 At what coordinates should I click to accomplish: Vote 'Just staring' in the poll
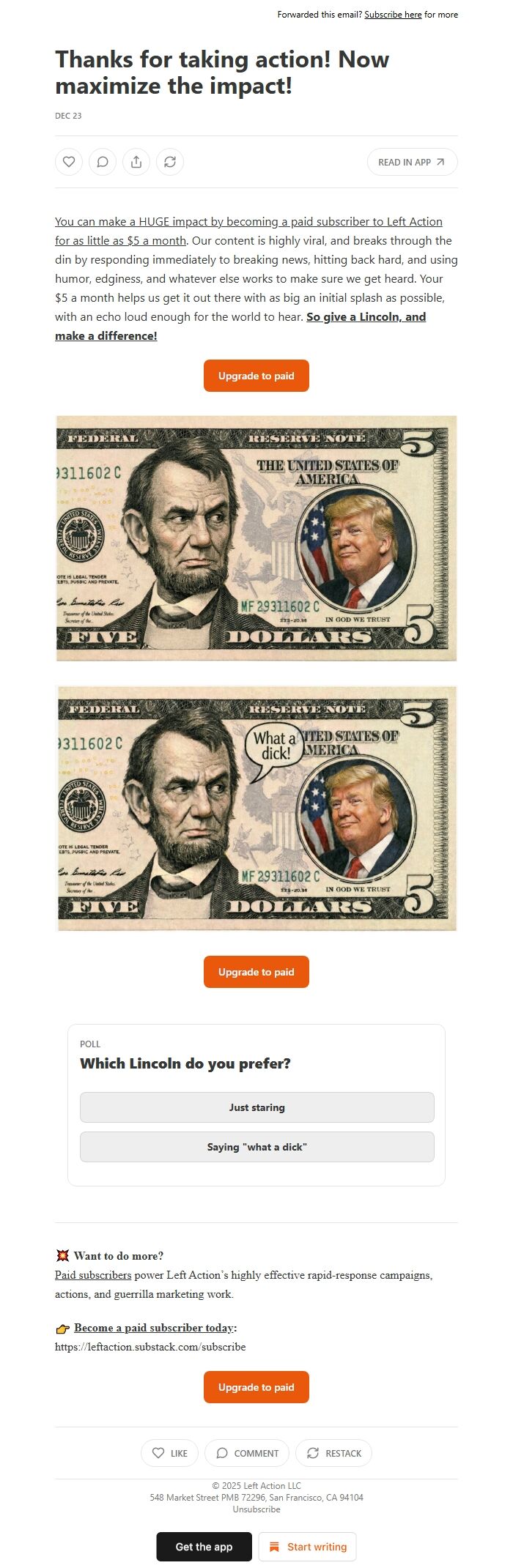click(256, 1107)
